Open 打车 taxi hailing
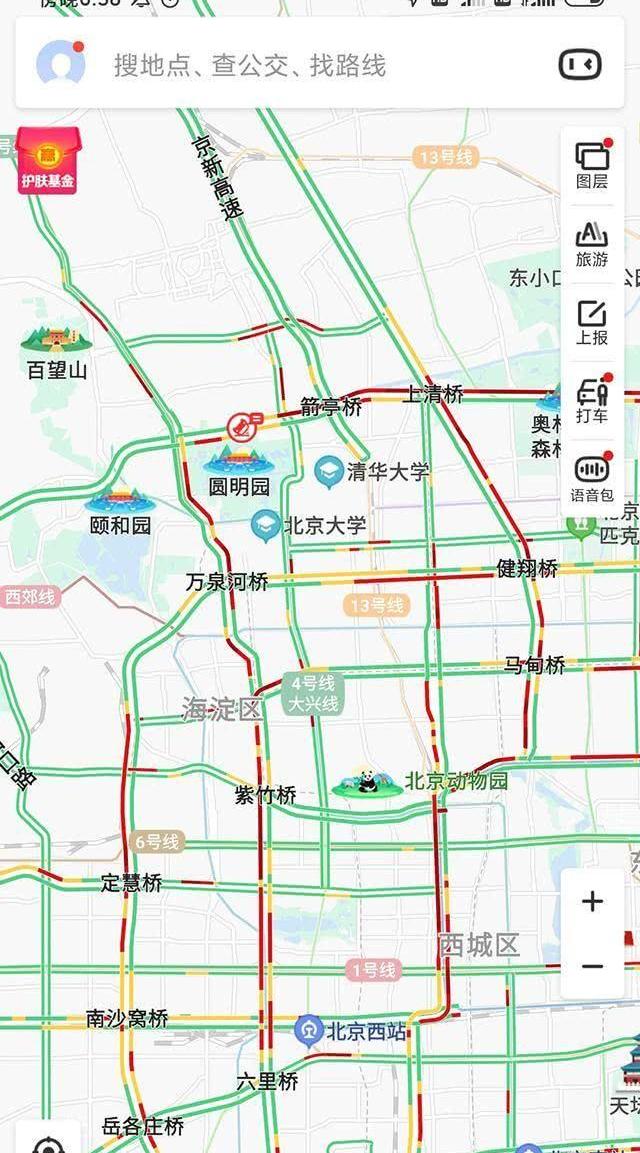 [x=592, y=400]
